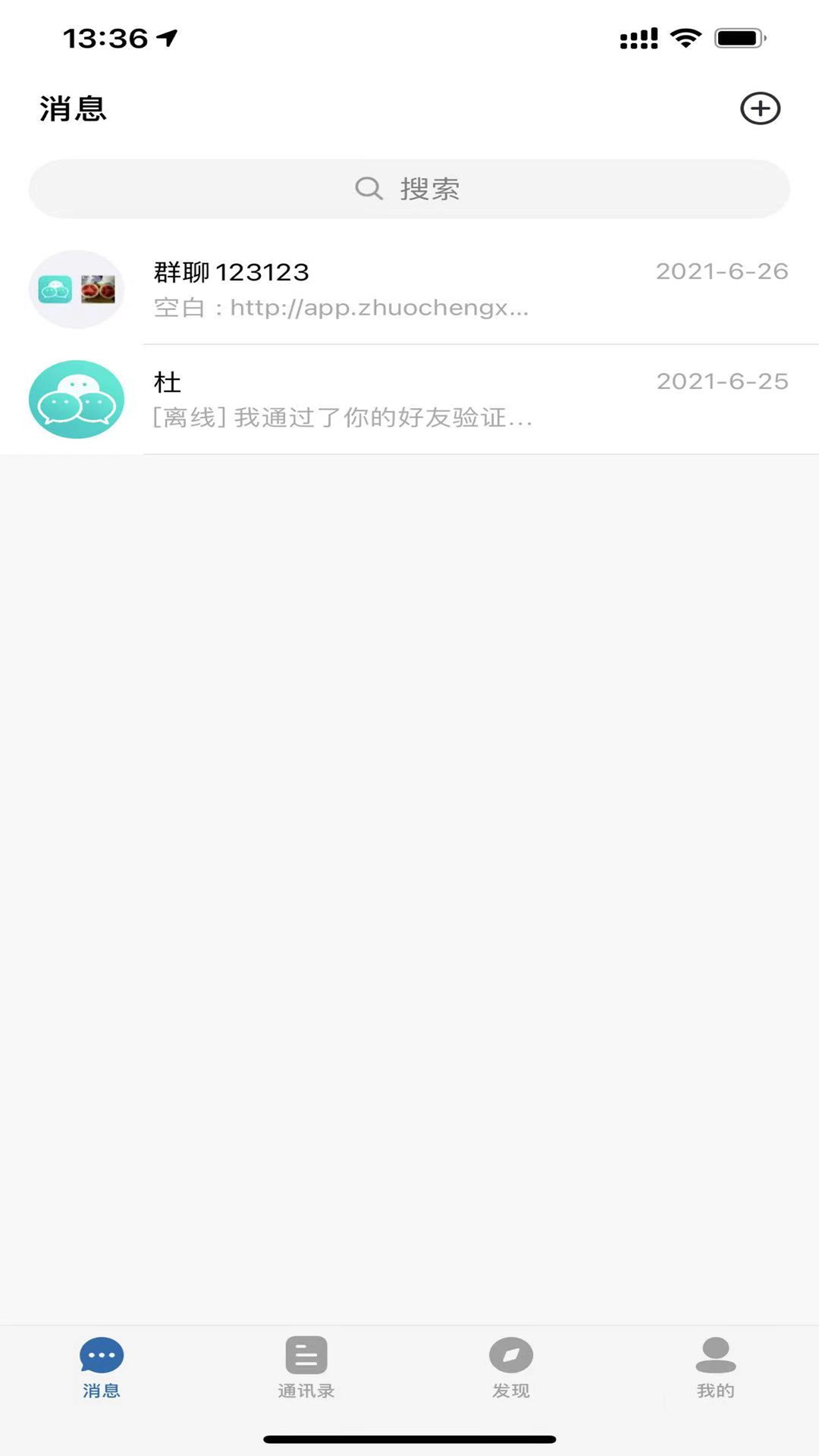Select the 我的 profile tab
The width and height of the screenshot is (819, 1456).
[715, 1367]
